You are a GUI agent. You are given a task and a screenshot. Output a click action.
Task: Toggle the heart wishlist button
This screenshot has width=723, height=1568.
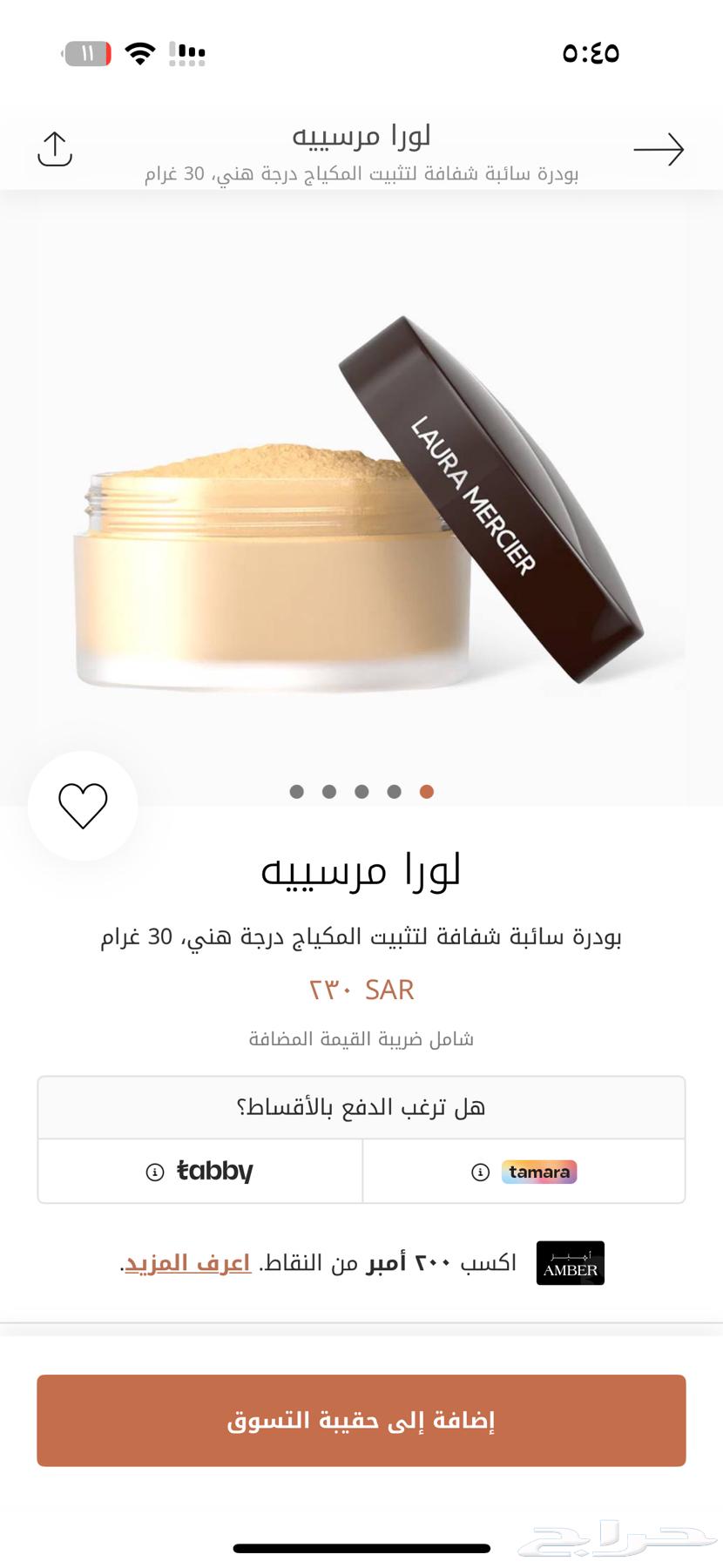[x=83, y=808]
